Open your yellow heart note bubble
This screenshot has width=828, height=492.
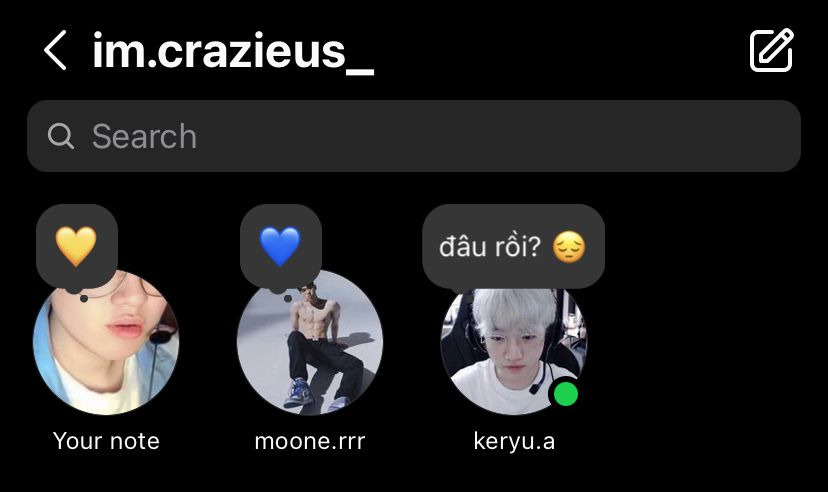point(77,247)
